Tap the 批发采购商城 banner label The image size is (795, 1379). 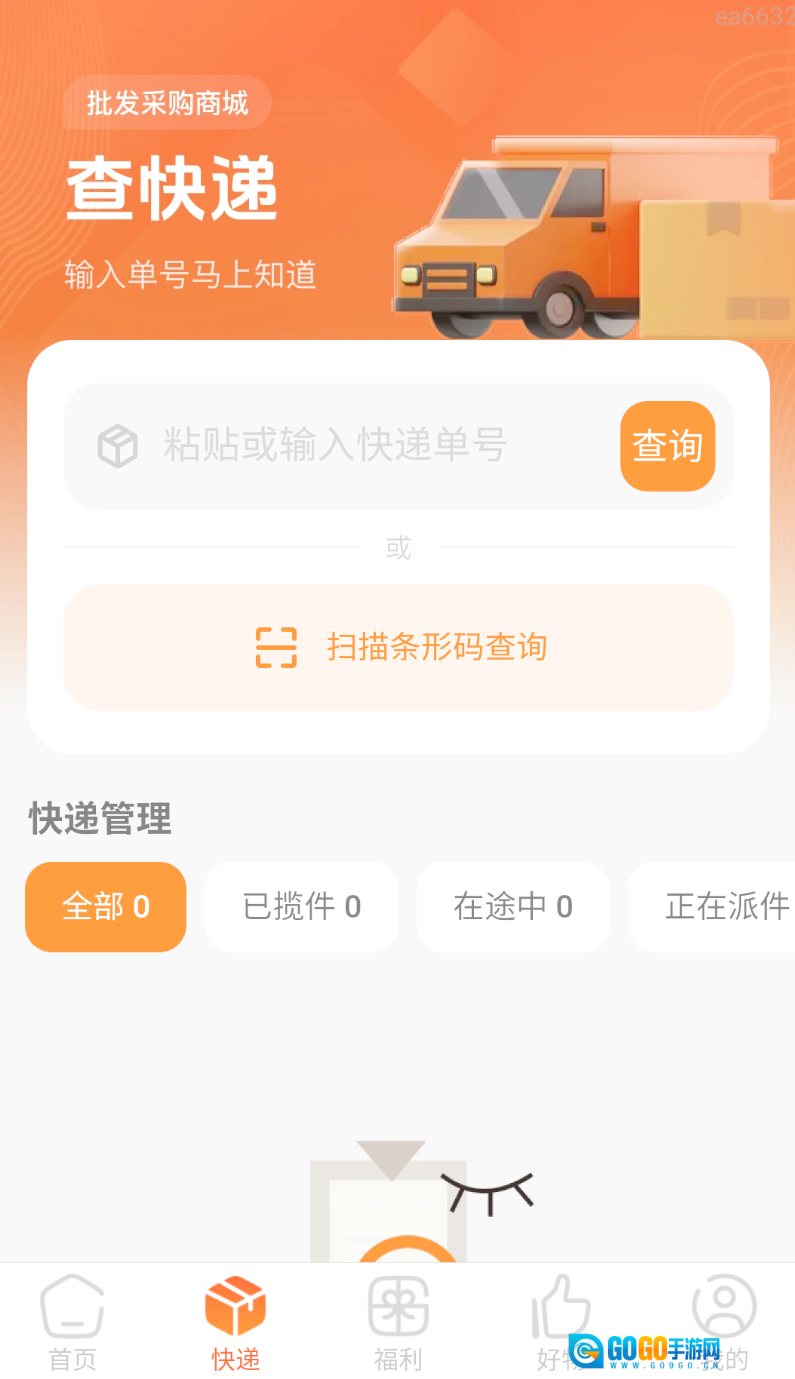[x=166, y=103]
